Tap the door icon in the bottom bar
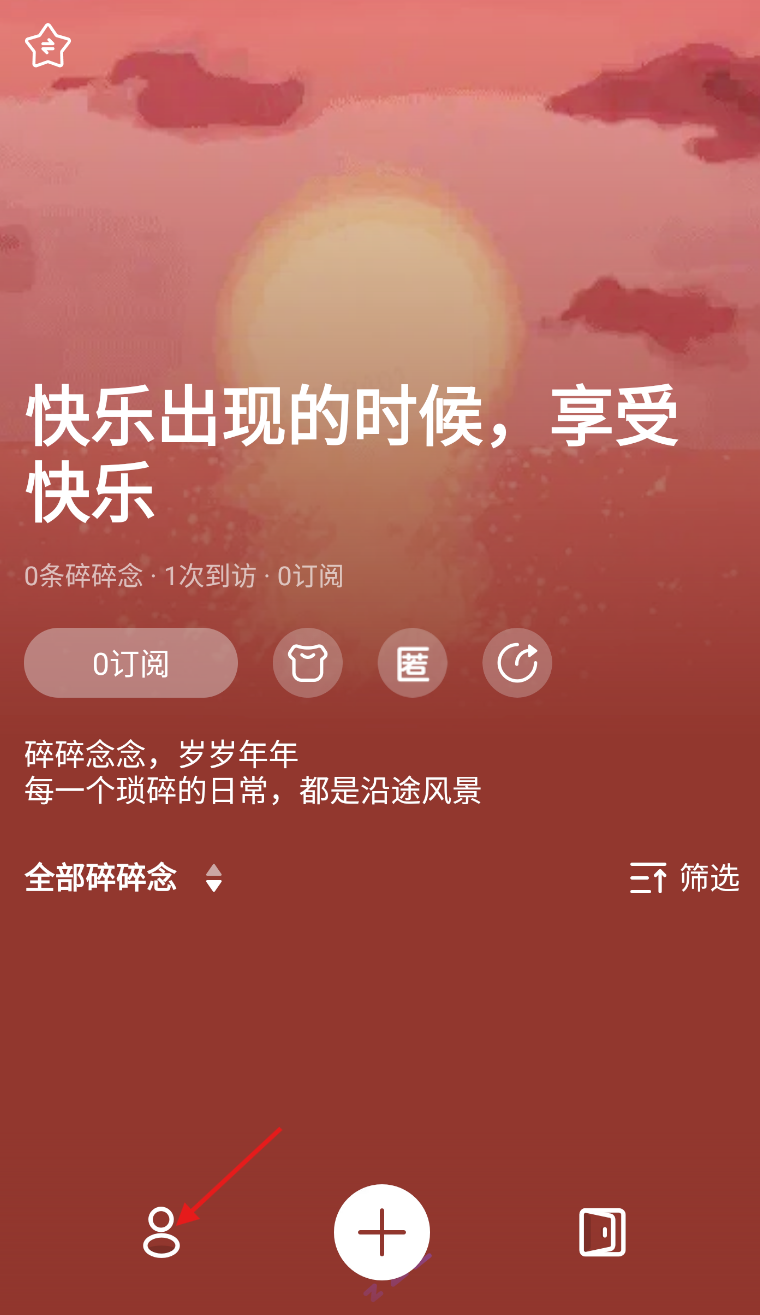 602,1232
